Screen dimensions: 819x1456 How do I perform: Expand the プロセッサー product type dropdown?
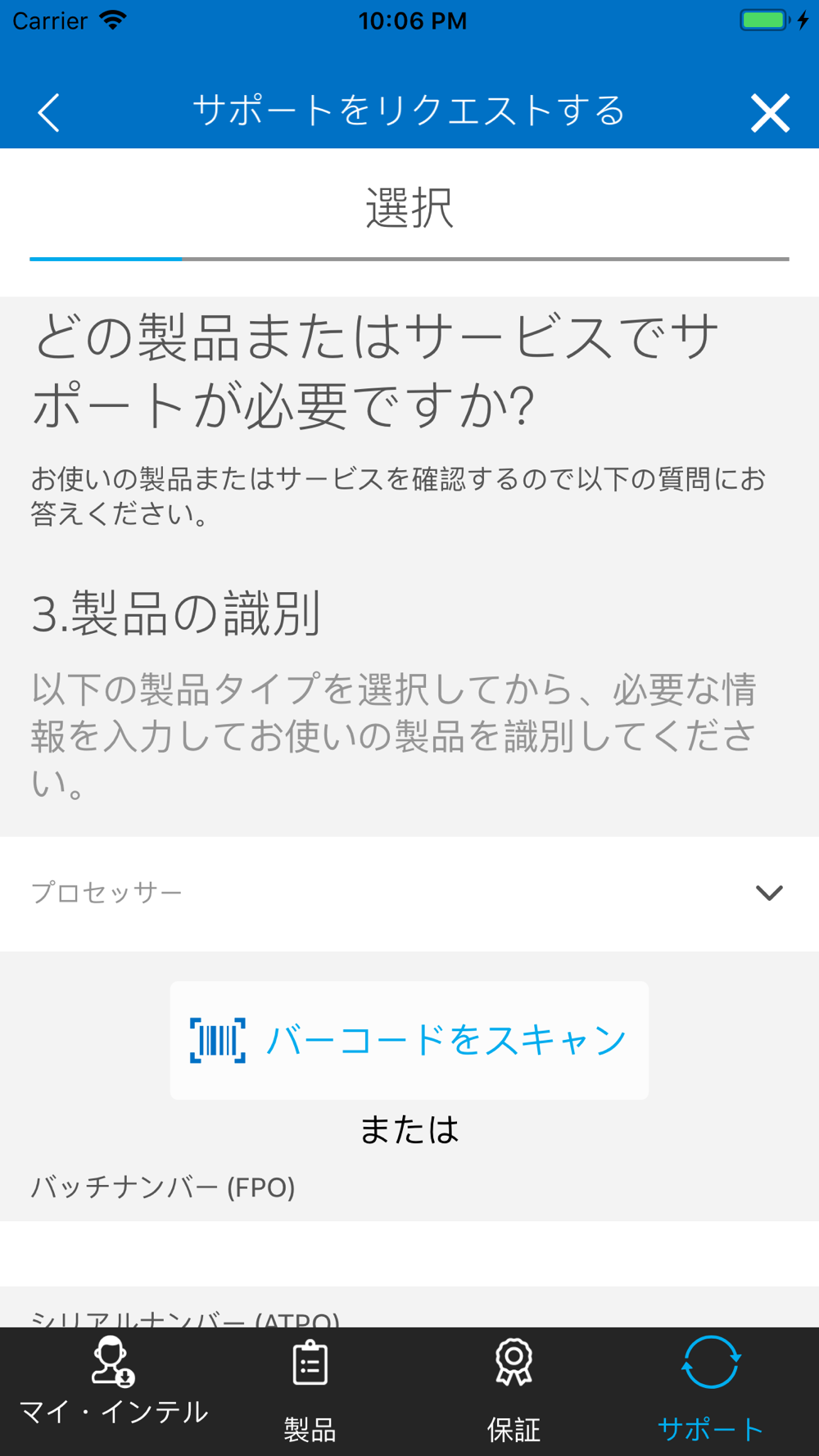[409, 893]
